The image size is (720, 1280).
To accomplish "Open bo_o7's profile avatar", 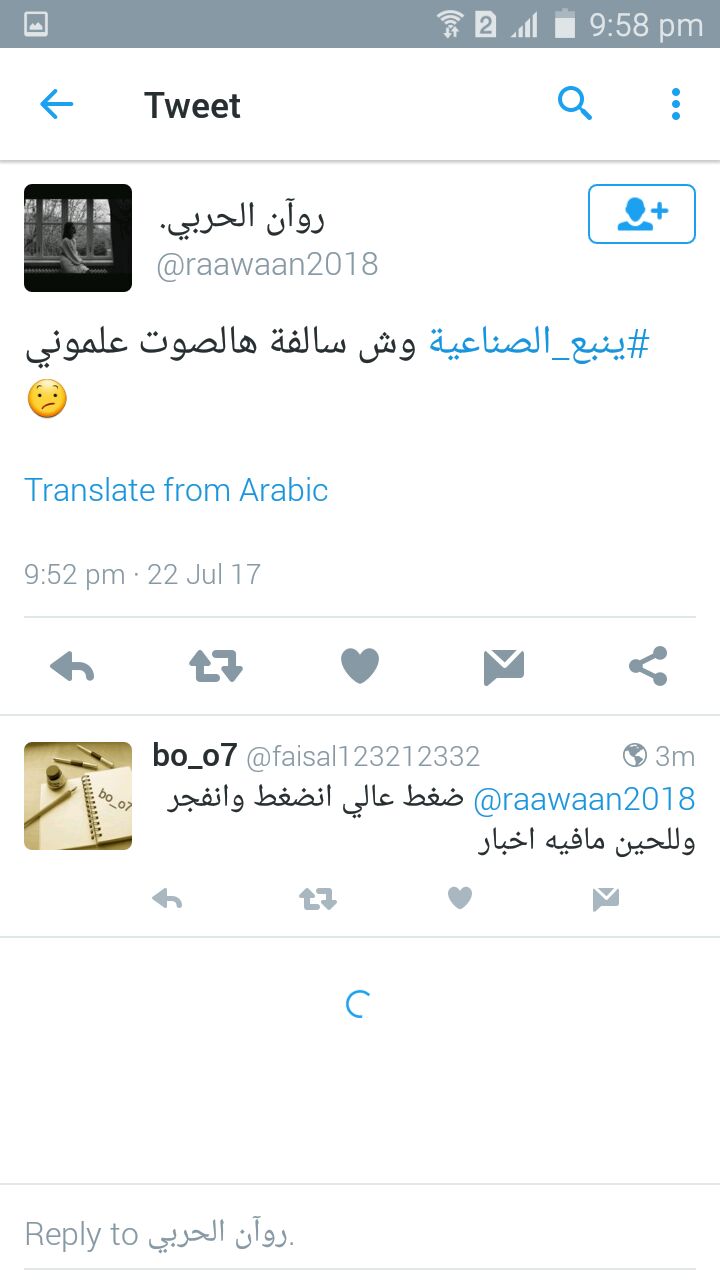I will pyautogui.click(x=78, y=796).
